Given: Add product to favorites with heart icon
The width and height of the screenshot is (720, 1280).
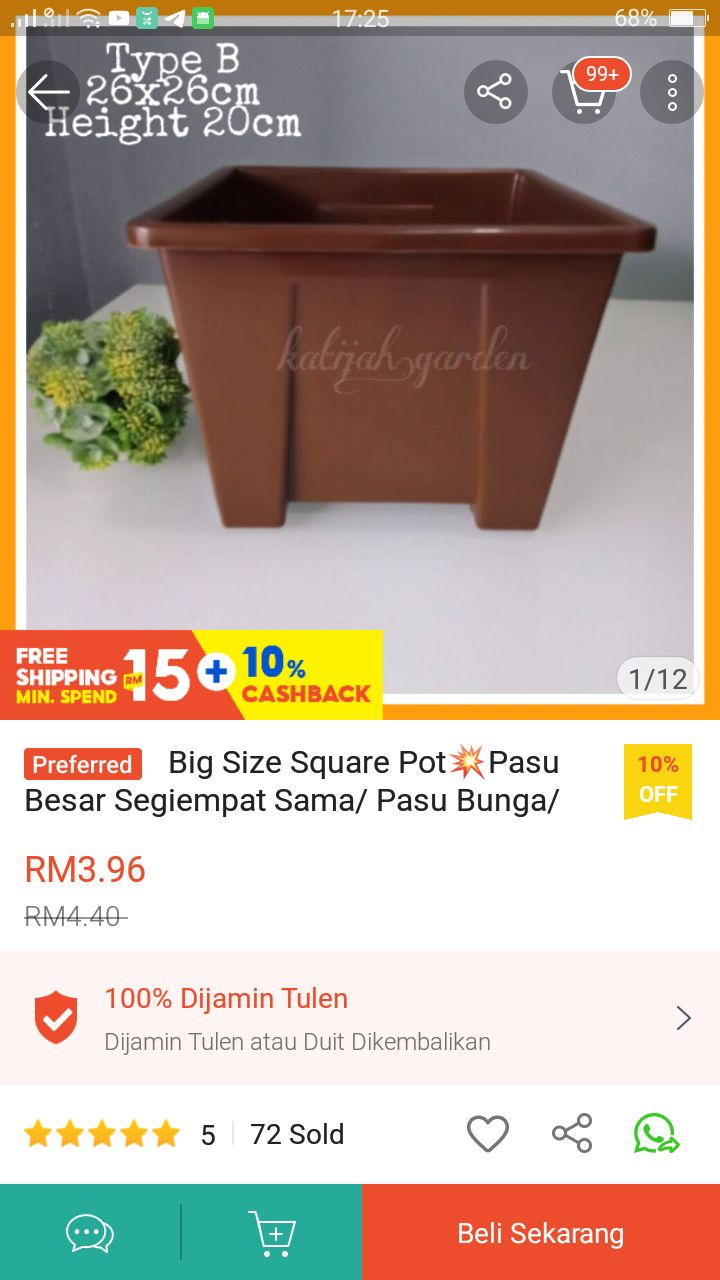Looking at the screenshot, I should click(488, 1134).
